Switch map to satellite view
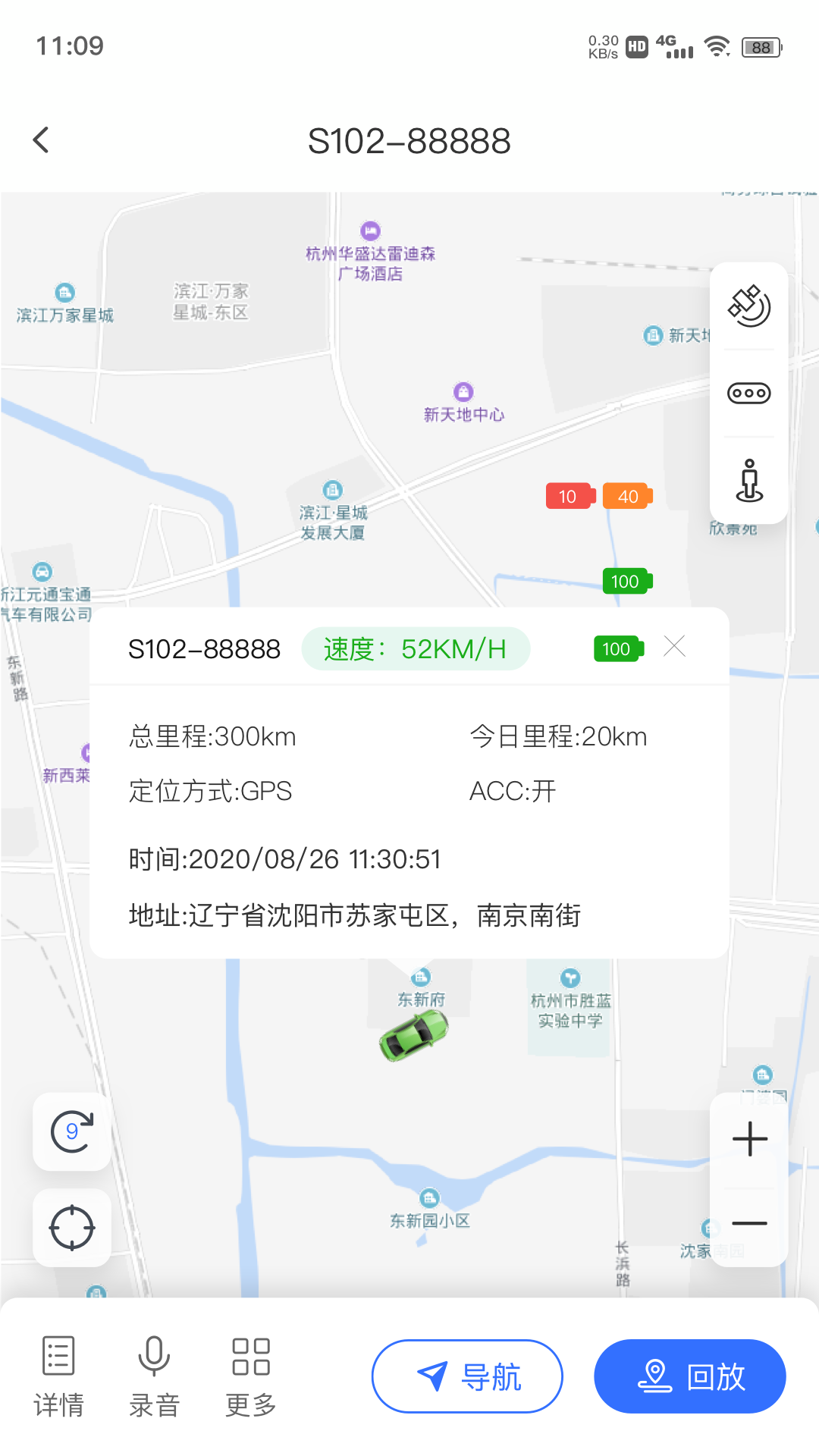The image size is (819, 1456). tap(749, 306)
